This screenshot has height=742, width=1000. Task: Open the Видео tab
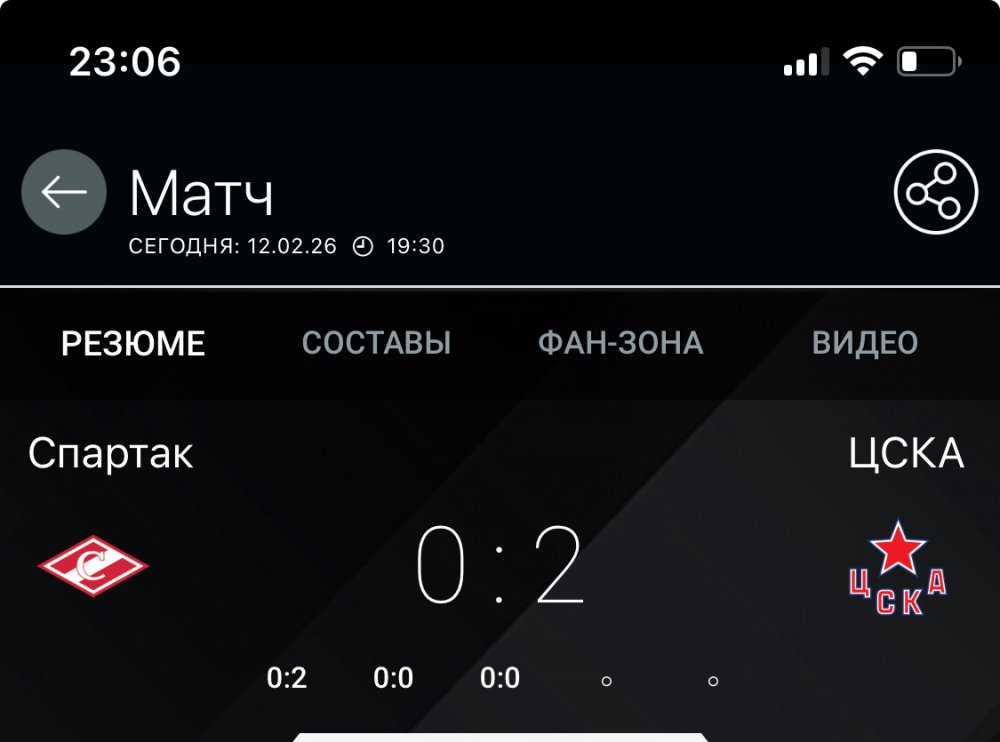coord(864,344)
